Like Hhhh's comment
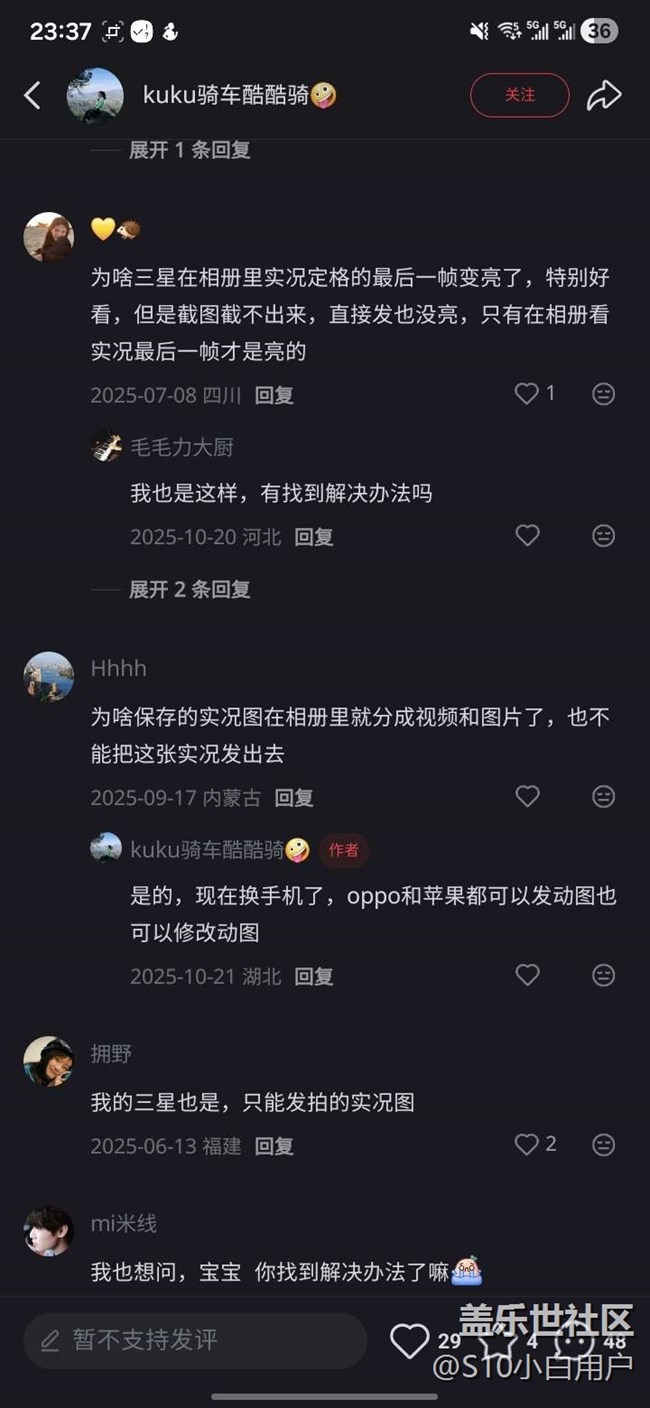Viewport: 650px width, 1408px height. [x=527, y=796]
